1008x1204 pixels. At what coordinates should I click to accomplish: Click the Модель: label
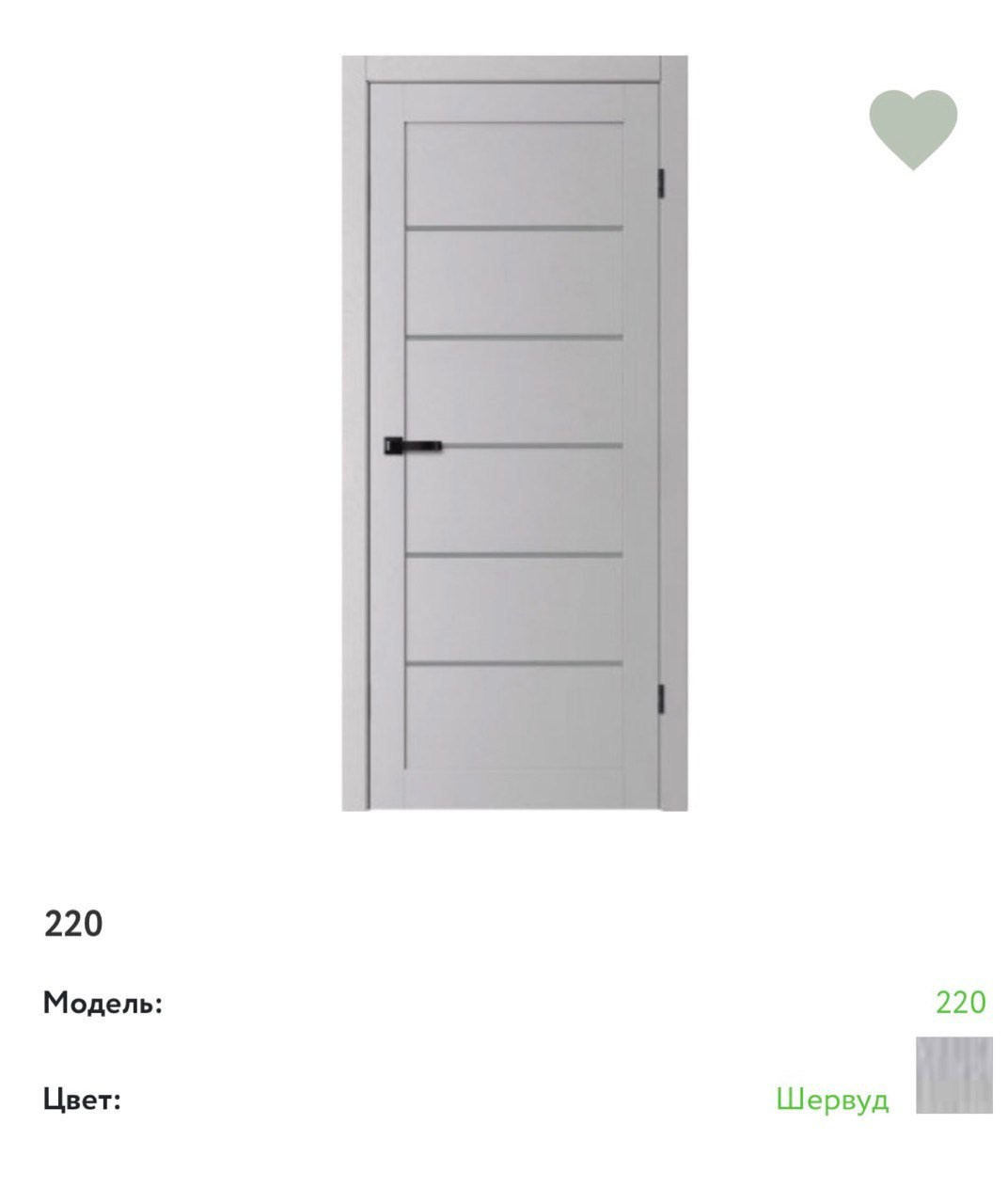[x=103, y=1004]
